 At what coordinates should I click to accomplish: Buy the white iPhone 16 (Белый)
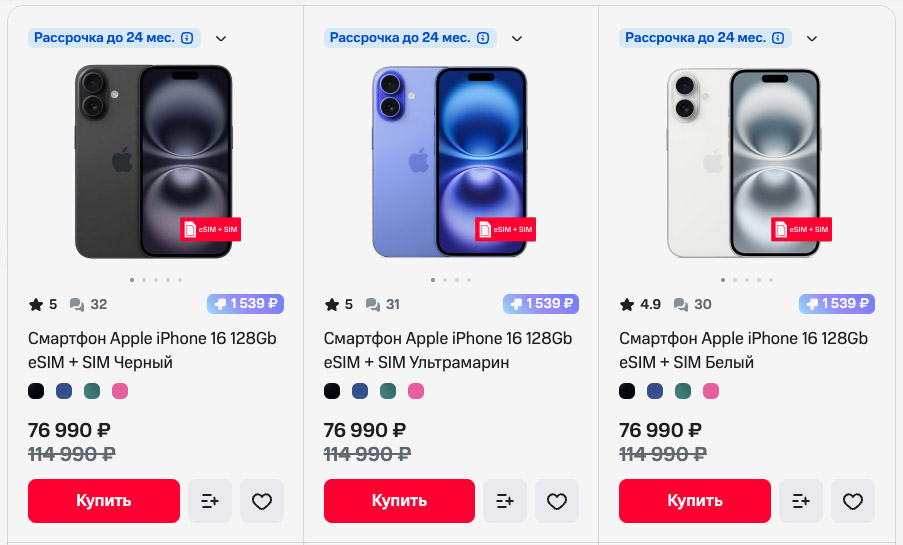click(x=694, y=500)
